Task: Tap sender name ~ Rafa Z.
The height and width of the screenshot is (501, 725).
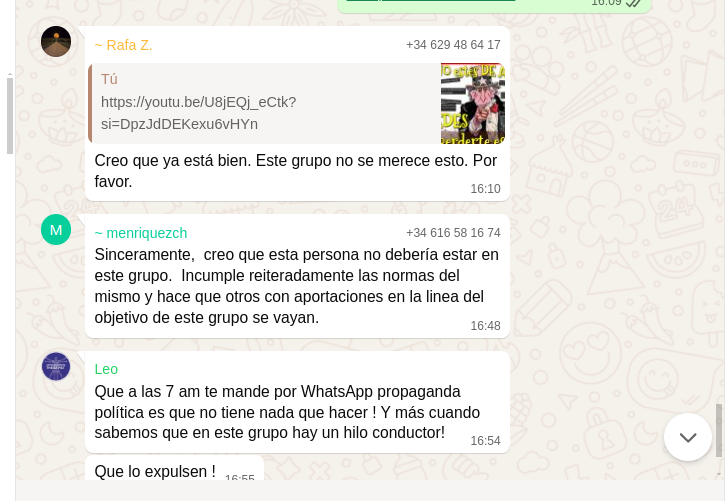Action: (123, 45)
